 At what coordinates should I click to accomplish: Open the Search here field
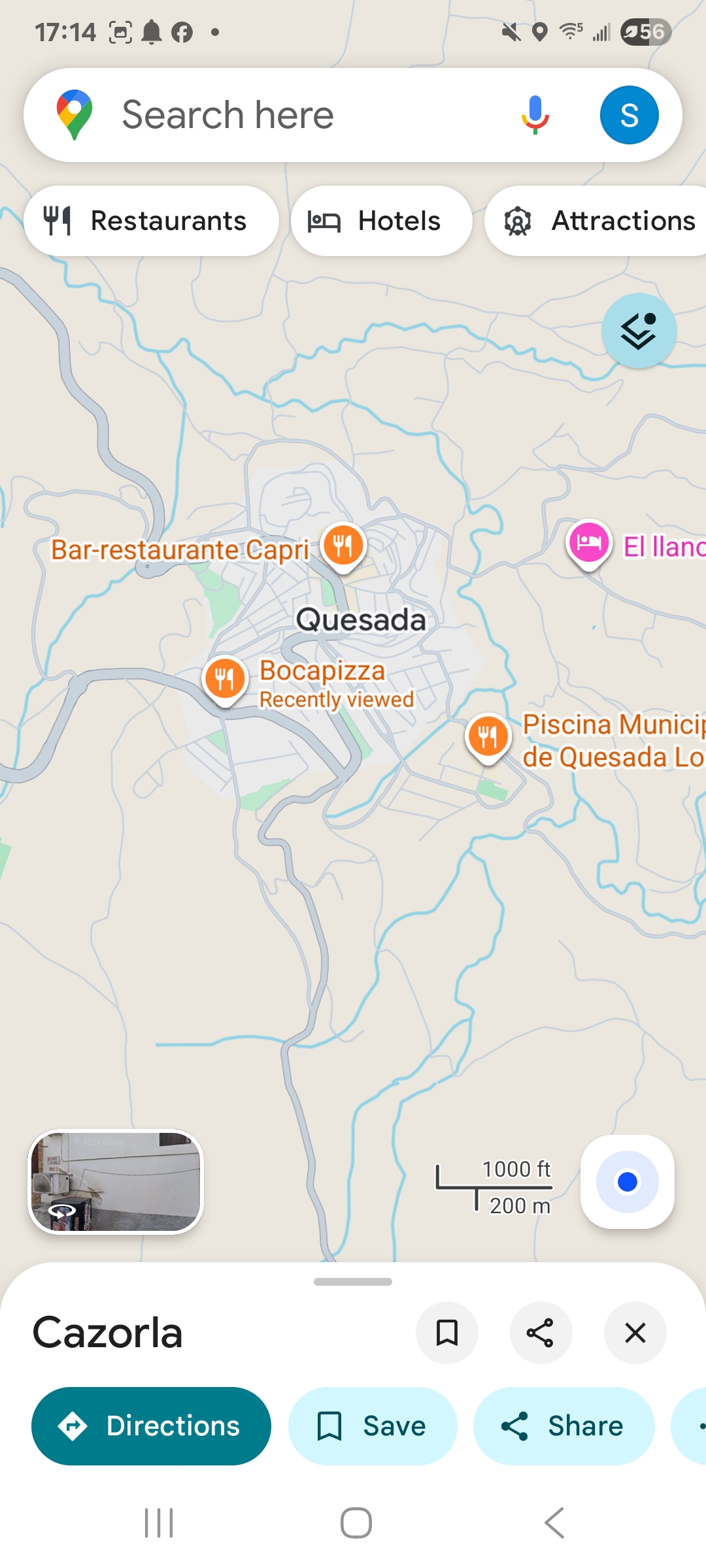click(x=294, y=115)
